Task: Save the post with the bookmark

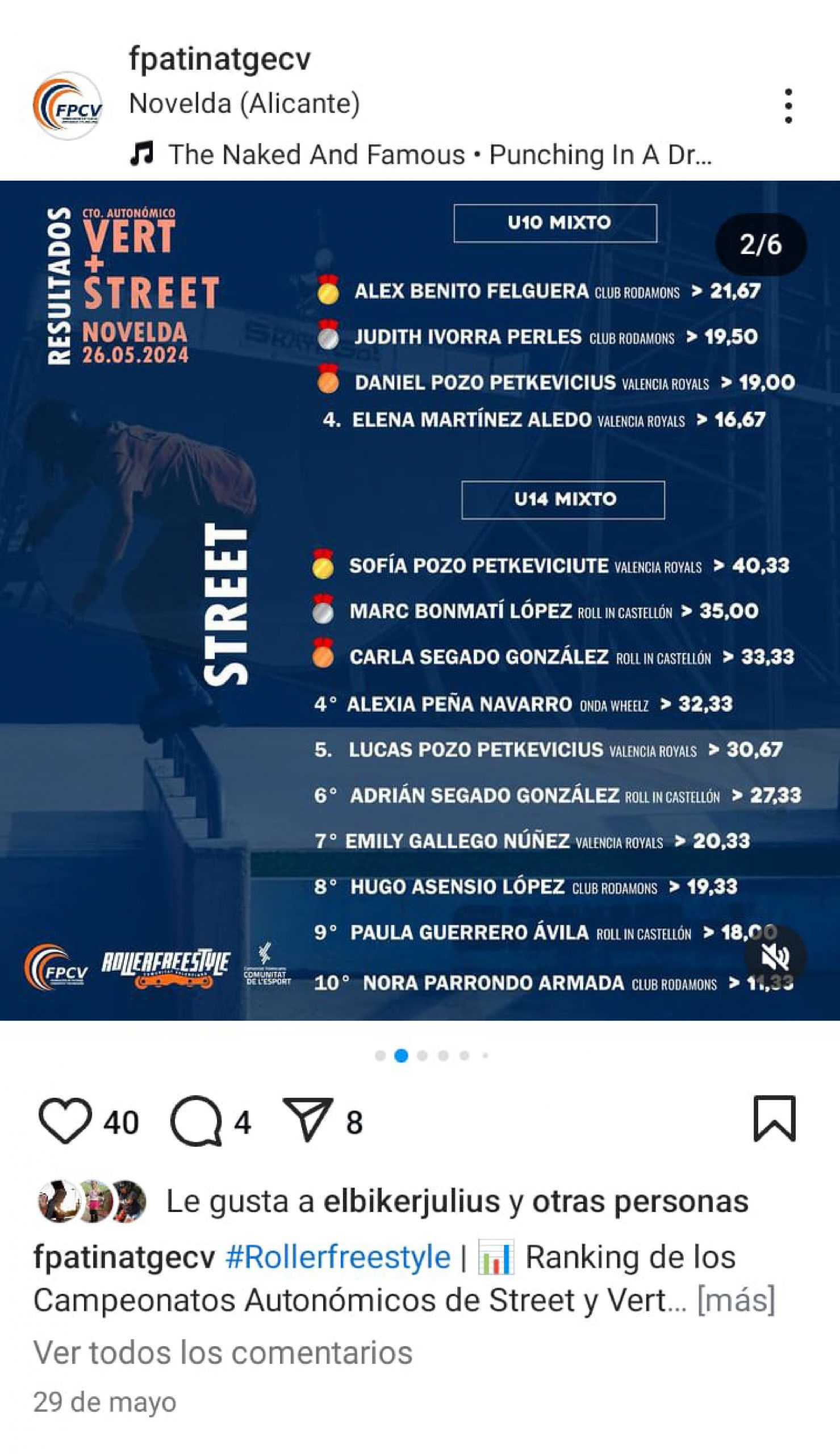Action: coord(774,1118)
